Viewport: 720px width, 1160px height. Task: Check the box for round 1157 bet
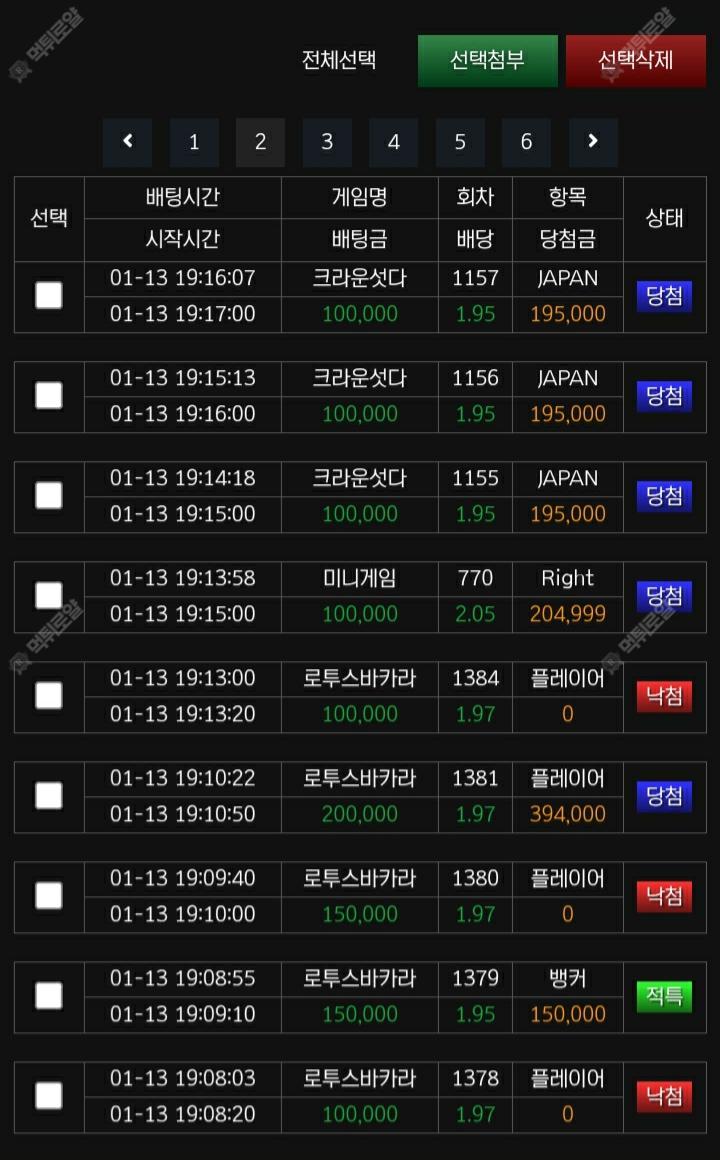49,296
